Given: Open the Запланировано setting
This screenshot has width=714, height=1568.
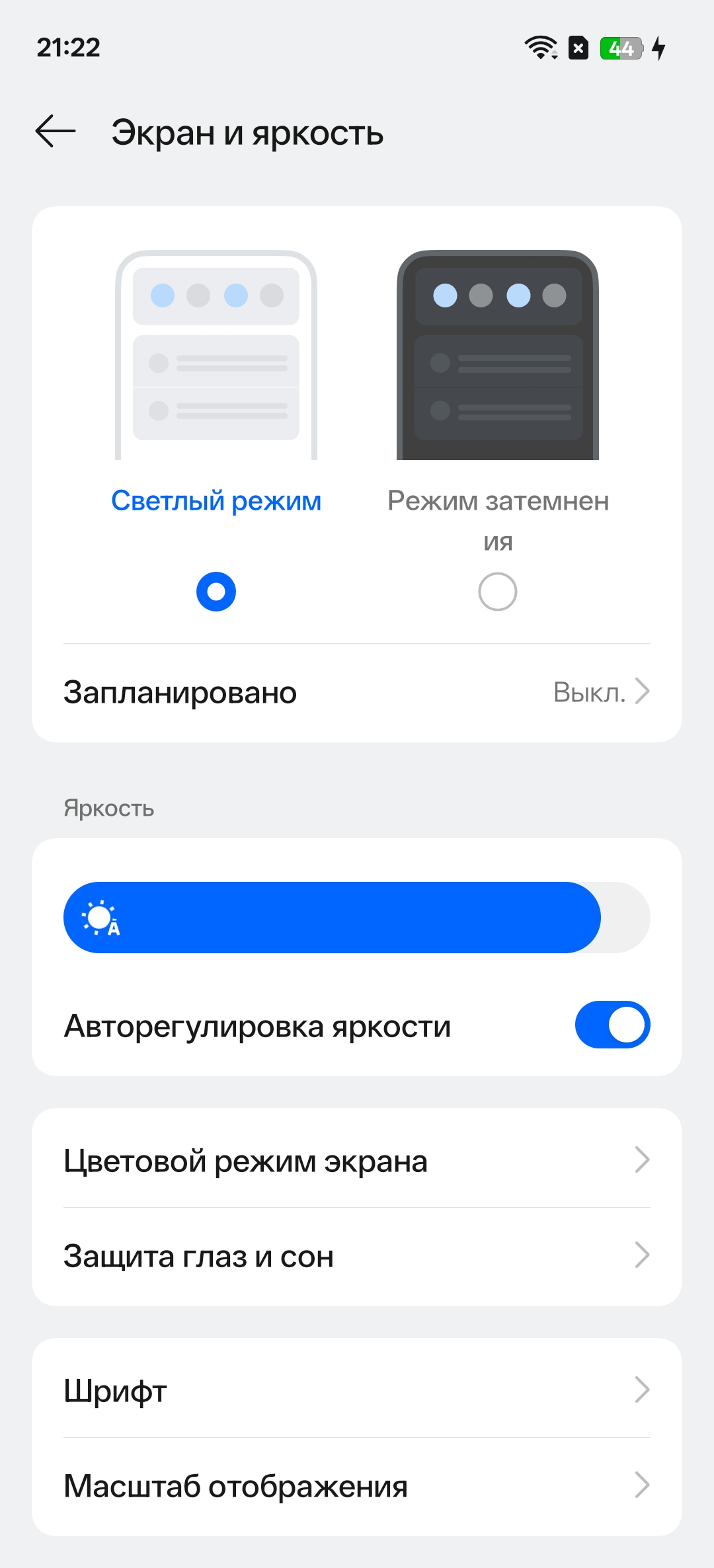Looking at the screenshot, I should (x=357, y=693).
